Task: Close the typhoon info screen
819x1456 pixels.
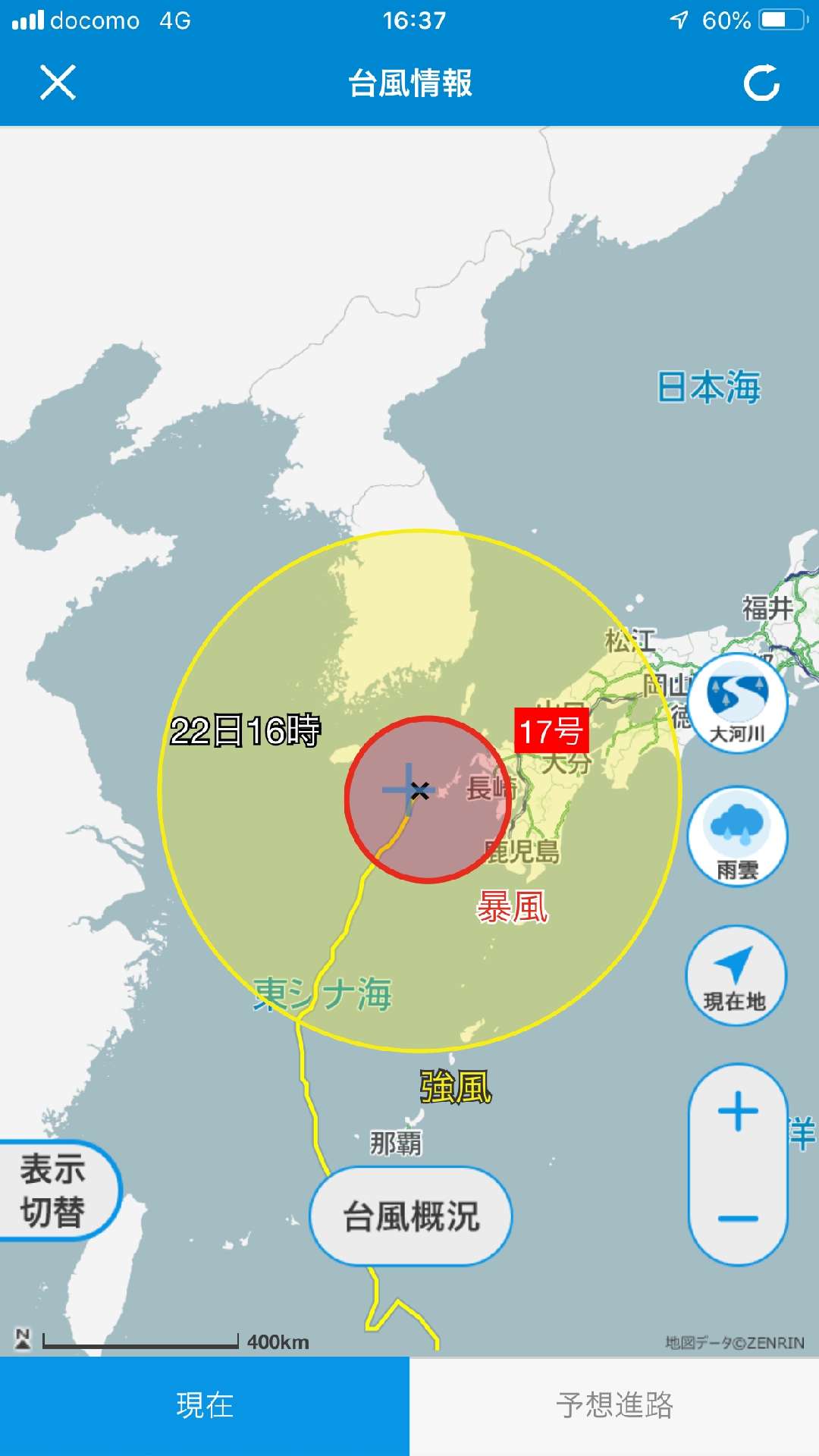Action: [58, 82]
